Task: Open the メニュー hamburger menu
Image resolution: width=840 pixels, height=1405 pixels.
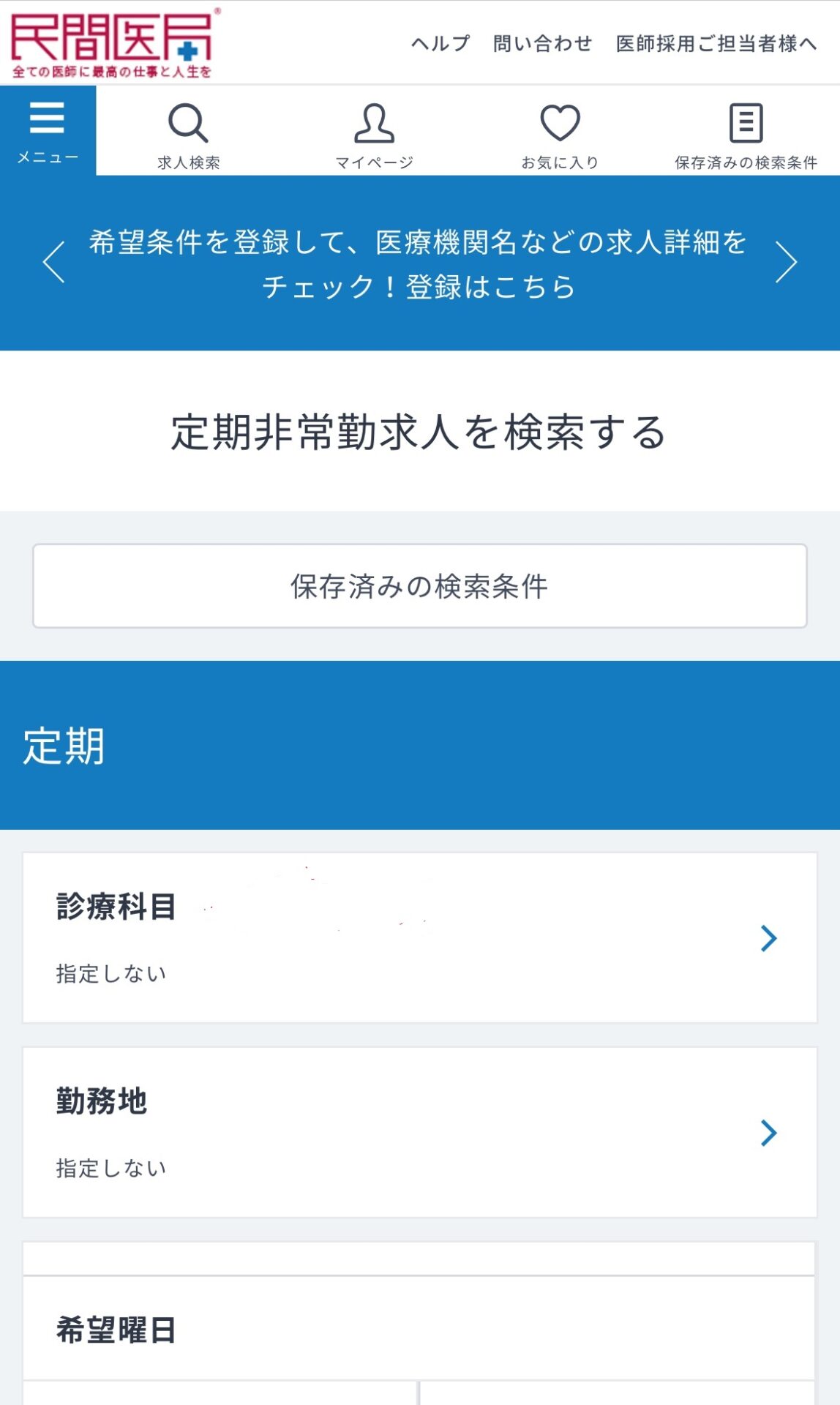Action: 48,132
